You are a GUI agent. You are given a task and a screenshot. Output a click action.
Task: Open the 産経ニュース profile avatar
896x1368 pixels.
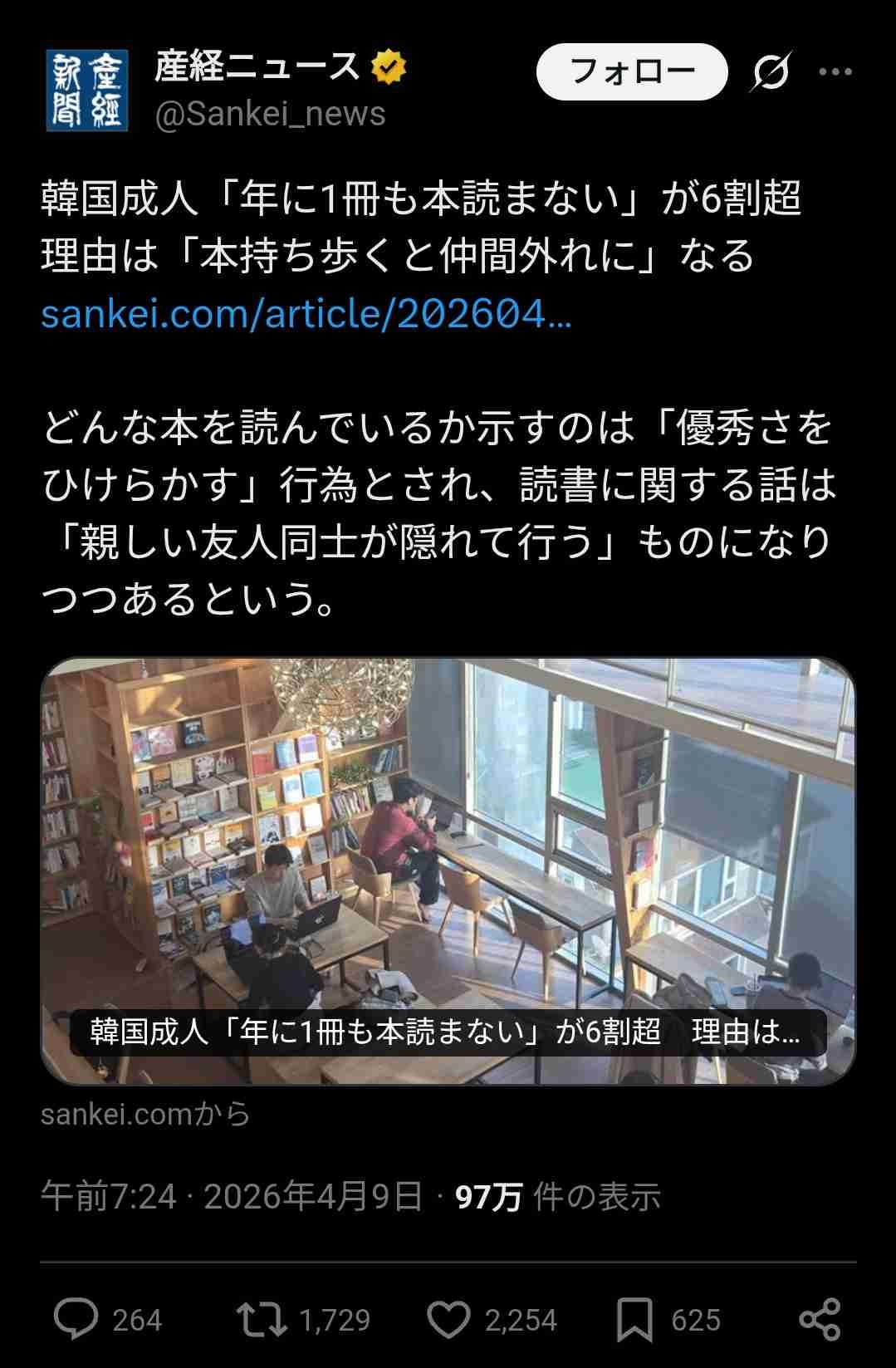pos(86,91)
